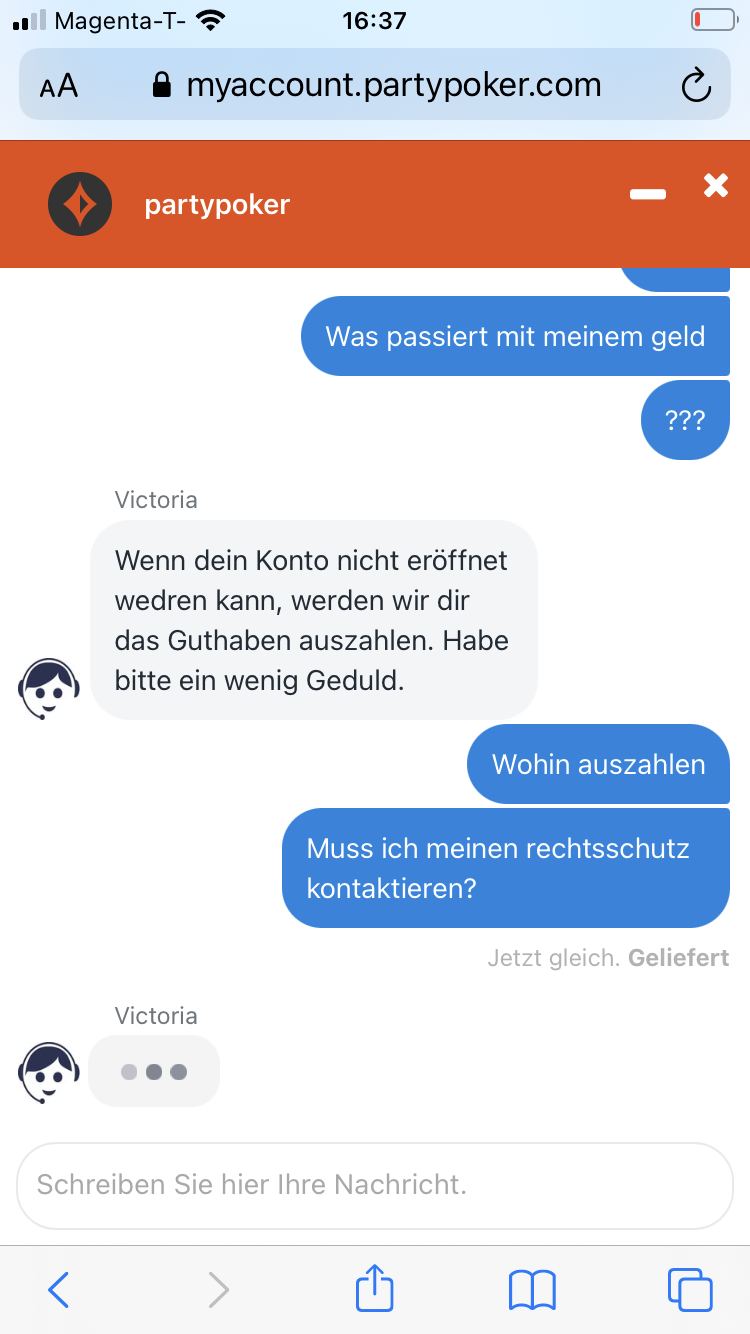Open Safari bookmarks
Viewport: 750px width, 1334px height.
click(532, 1289)
